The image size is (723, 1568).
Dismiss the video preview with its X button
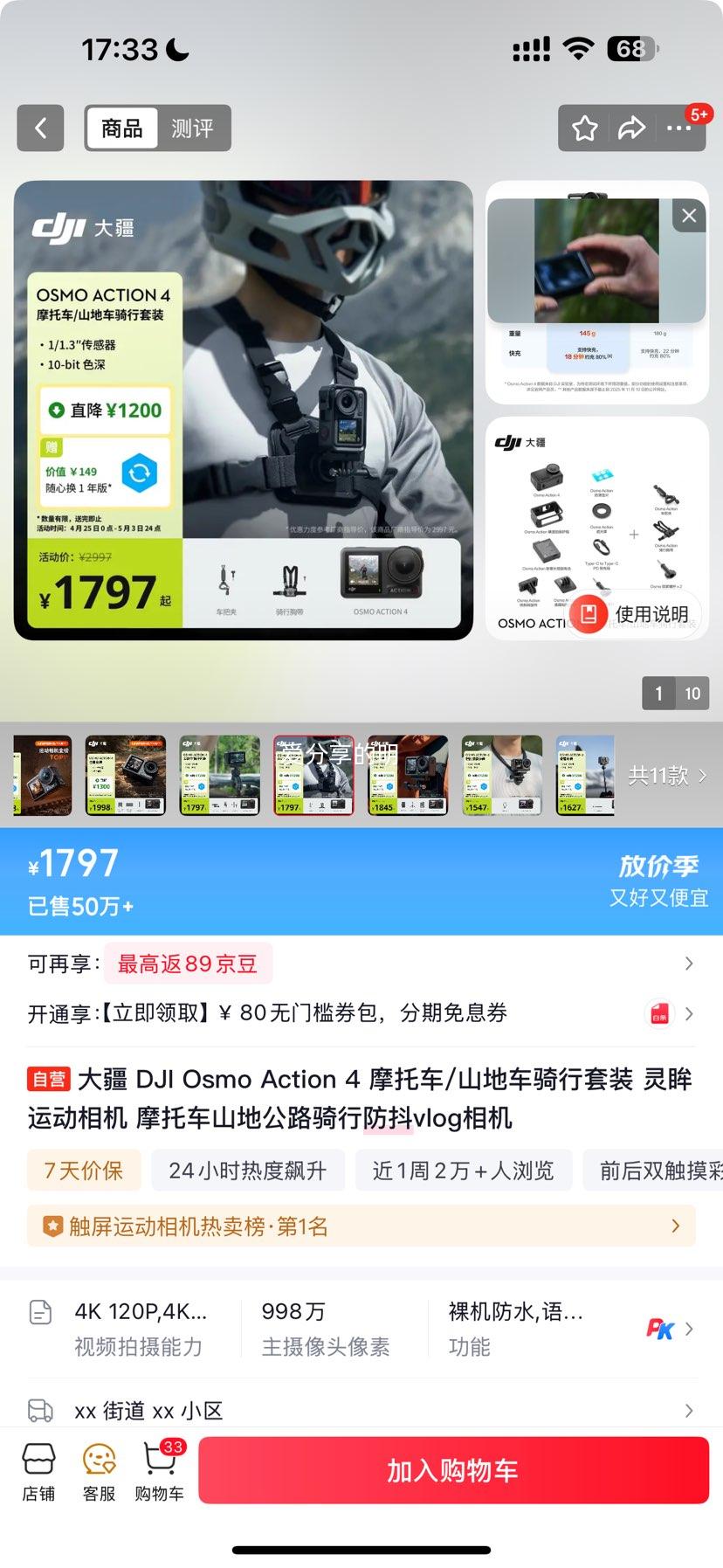click(x=687, y=216)
